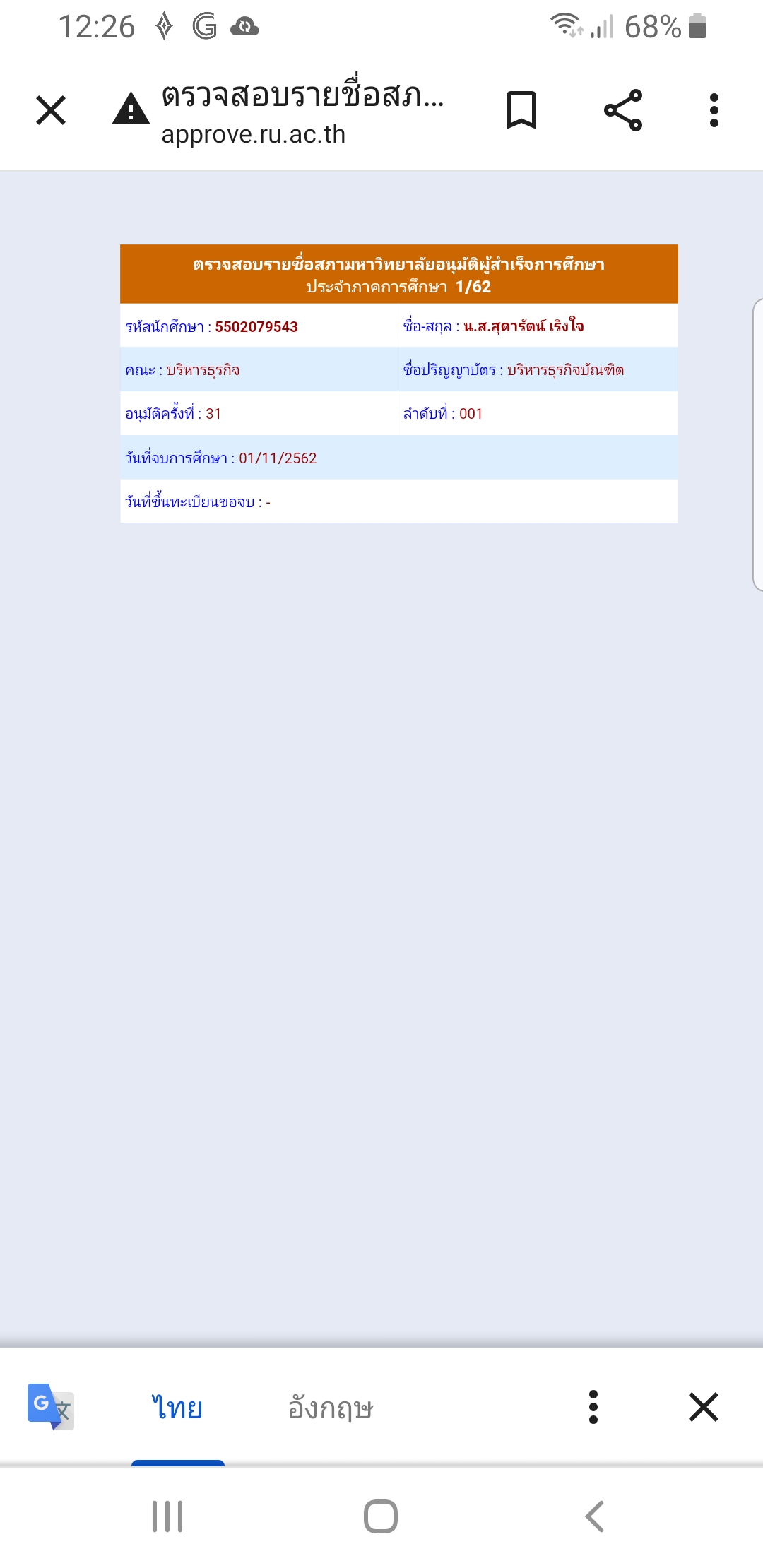The image size is (763, 1568).
Task: Go back using the navigation bar
Action: (595, 1516)
